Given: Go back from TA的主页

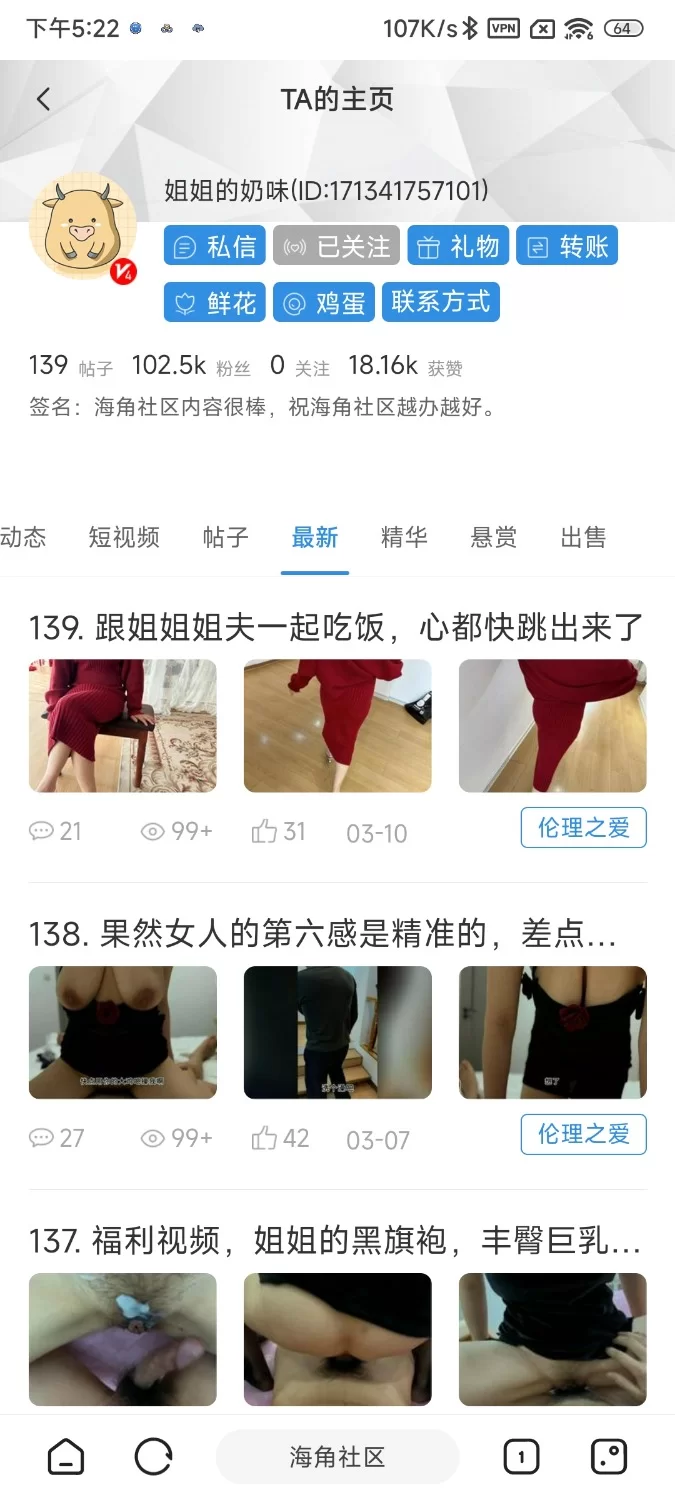Looking at the screenshot, I should click(42, 99).
